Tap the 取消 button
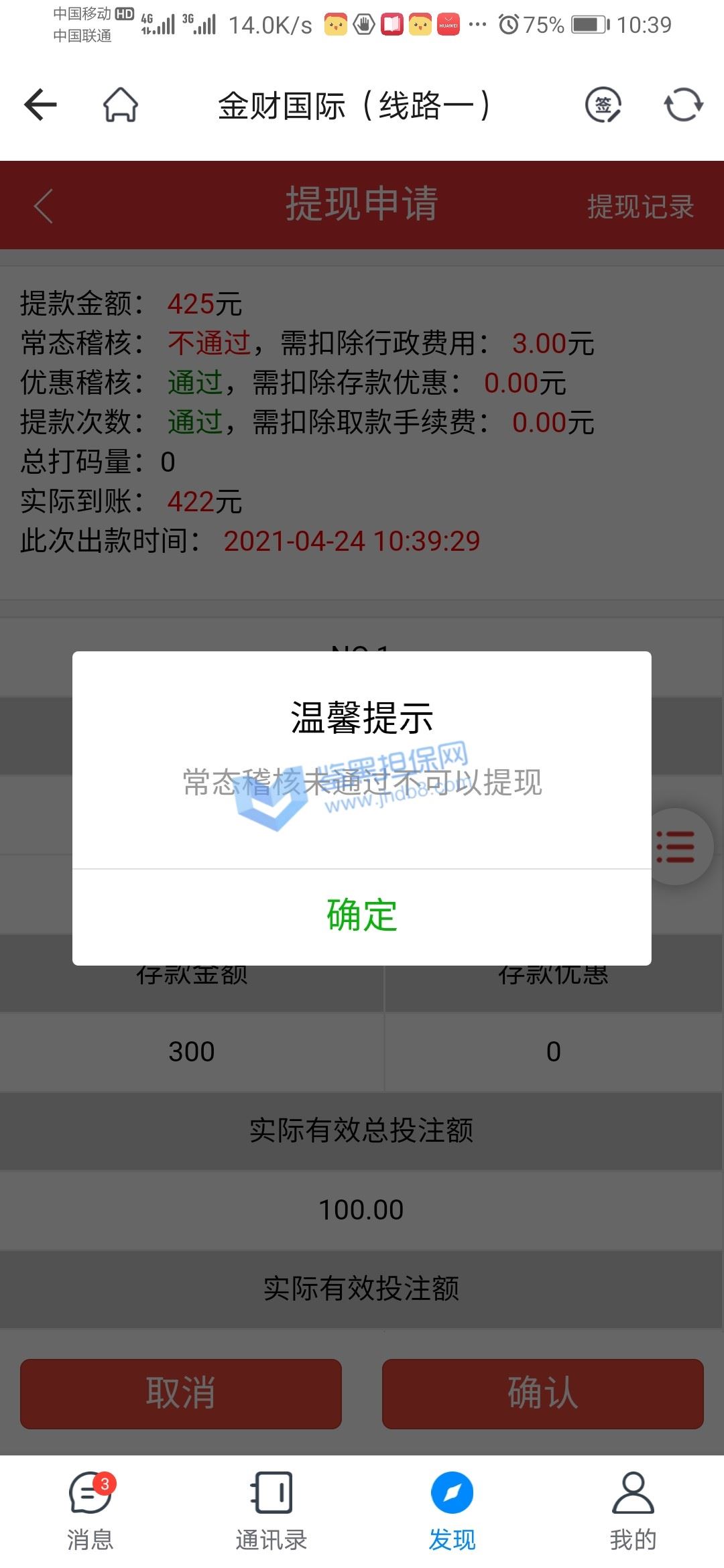724x1568 pixels. 181,1394
